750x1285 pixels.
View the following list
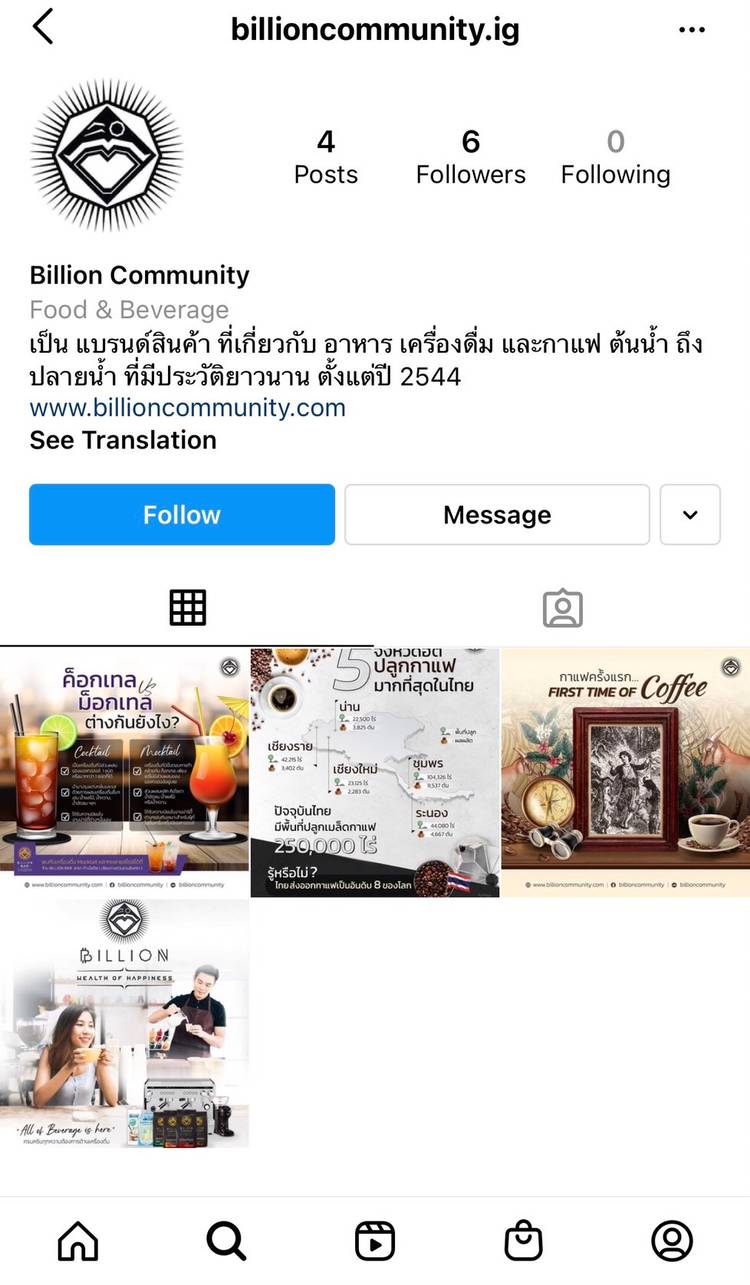(x=615, y=158)
